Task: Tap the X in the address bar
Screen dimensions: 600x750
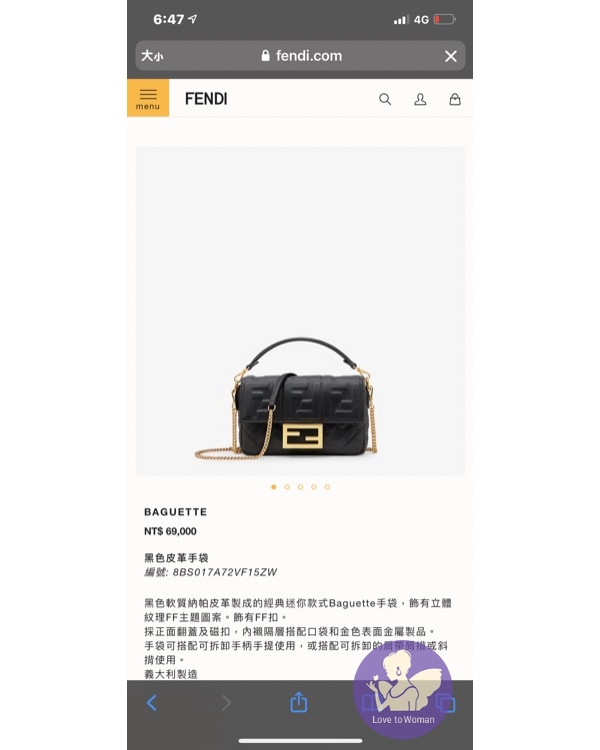Action: click(x=451, y=56)
